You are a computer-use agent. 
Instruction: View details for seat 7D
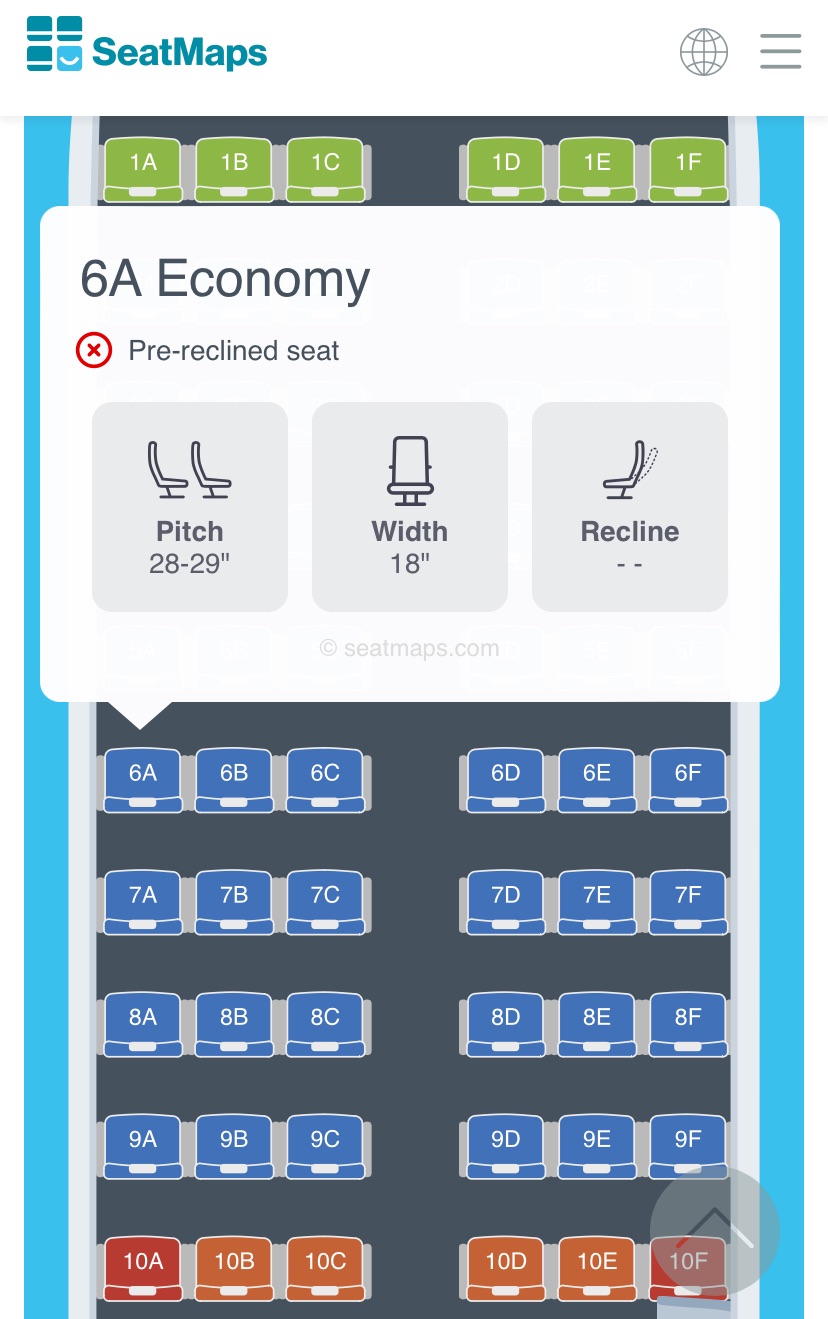tap(506, 900)
